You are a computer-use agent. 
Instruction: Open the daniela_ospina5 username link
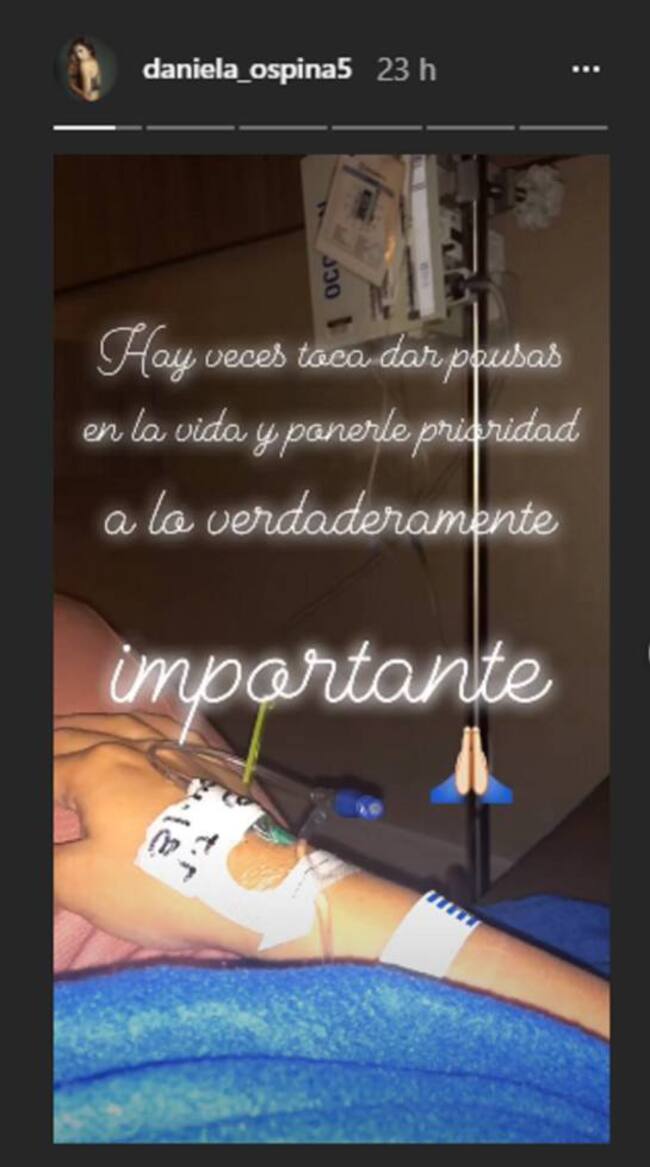tap(247, 70)
